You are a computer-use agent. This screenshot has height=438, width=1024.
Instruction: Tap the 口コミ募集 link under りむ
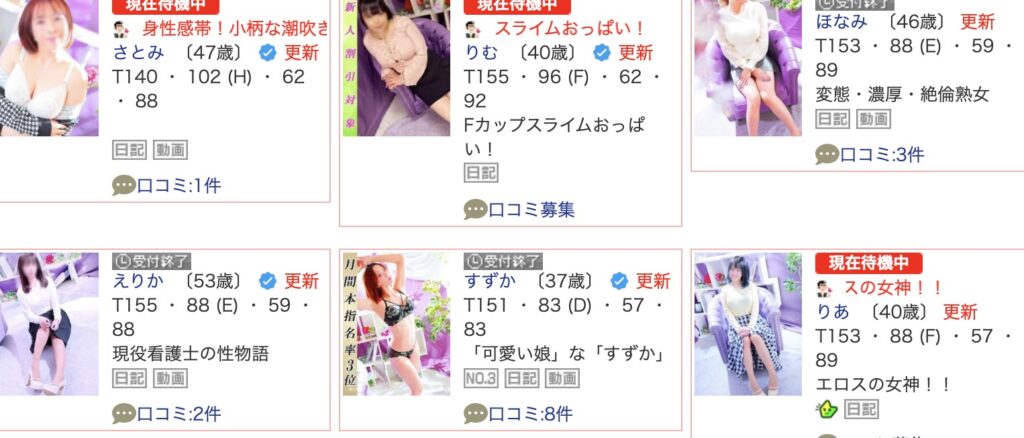coord(532,210)
